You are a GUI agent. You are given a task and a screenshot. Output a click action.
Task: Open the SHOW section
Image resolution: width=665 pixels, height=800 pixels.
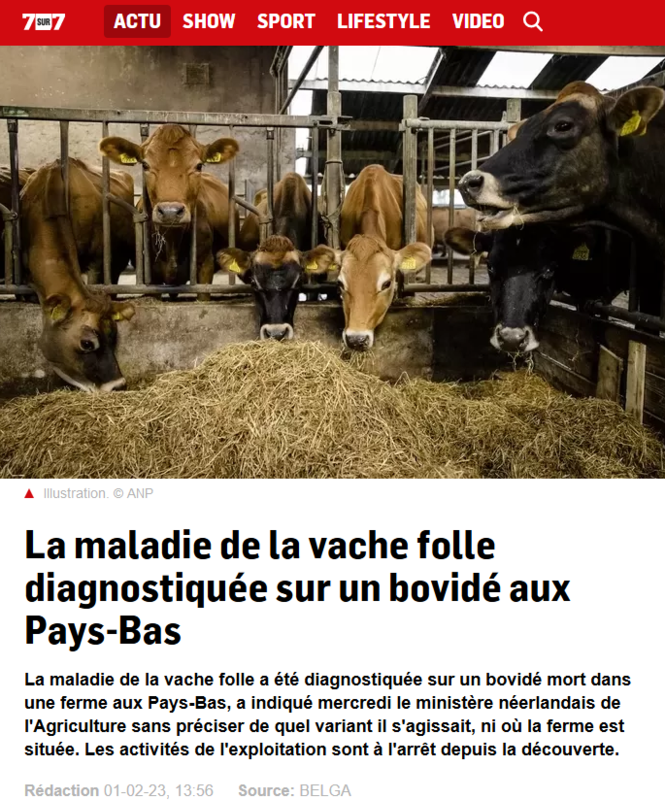[209, 21]
